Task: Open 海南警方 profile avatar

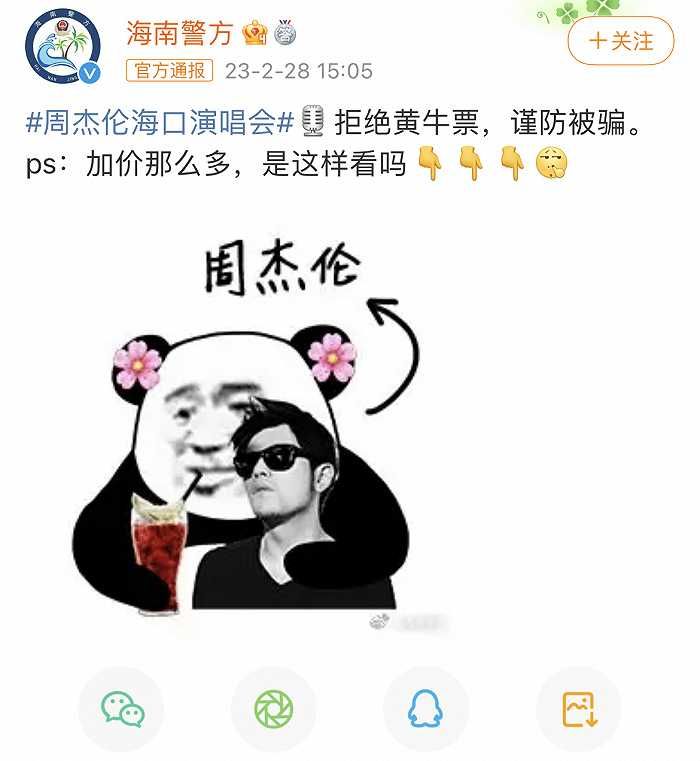Action: pos(62,48)
